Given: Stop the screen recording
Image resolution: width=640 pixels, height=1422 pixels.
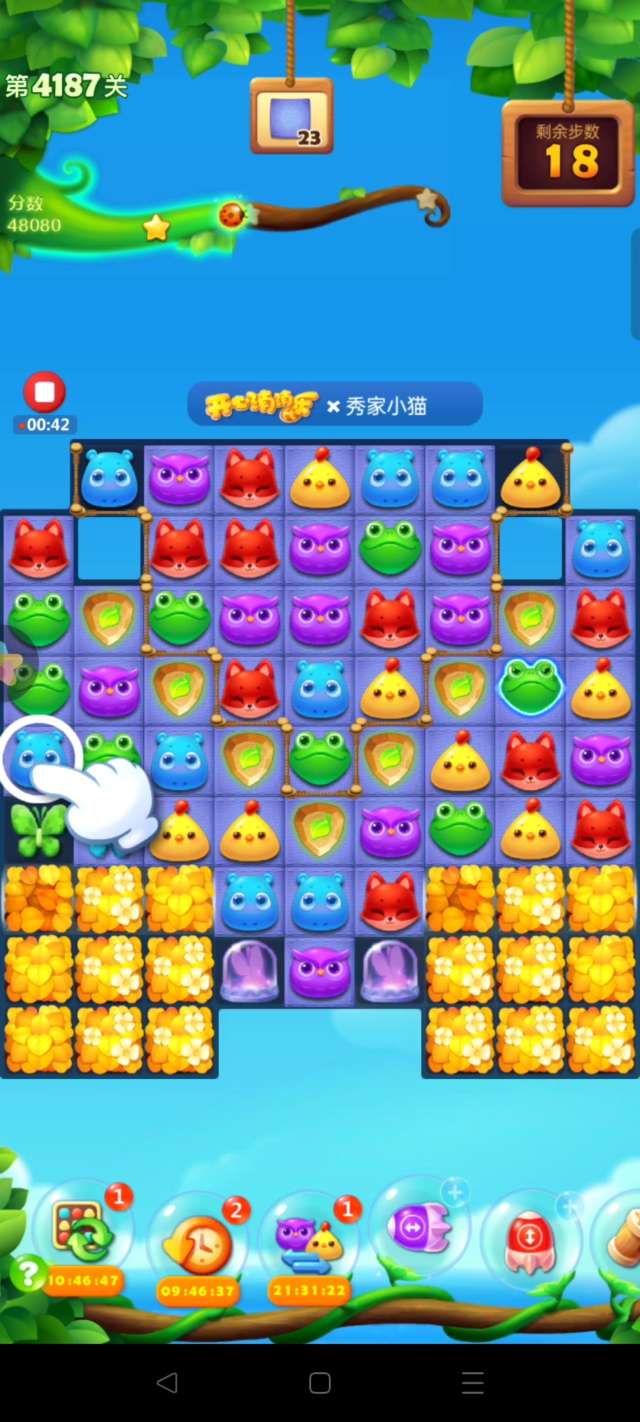Looking at the screenshot, I should click(44, 392).
